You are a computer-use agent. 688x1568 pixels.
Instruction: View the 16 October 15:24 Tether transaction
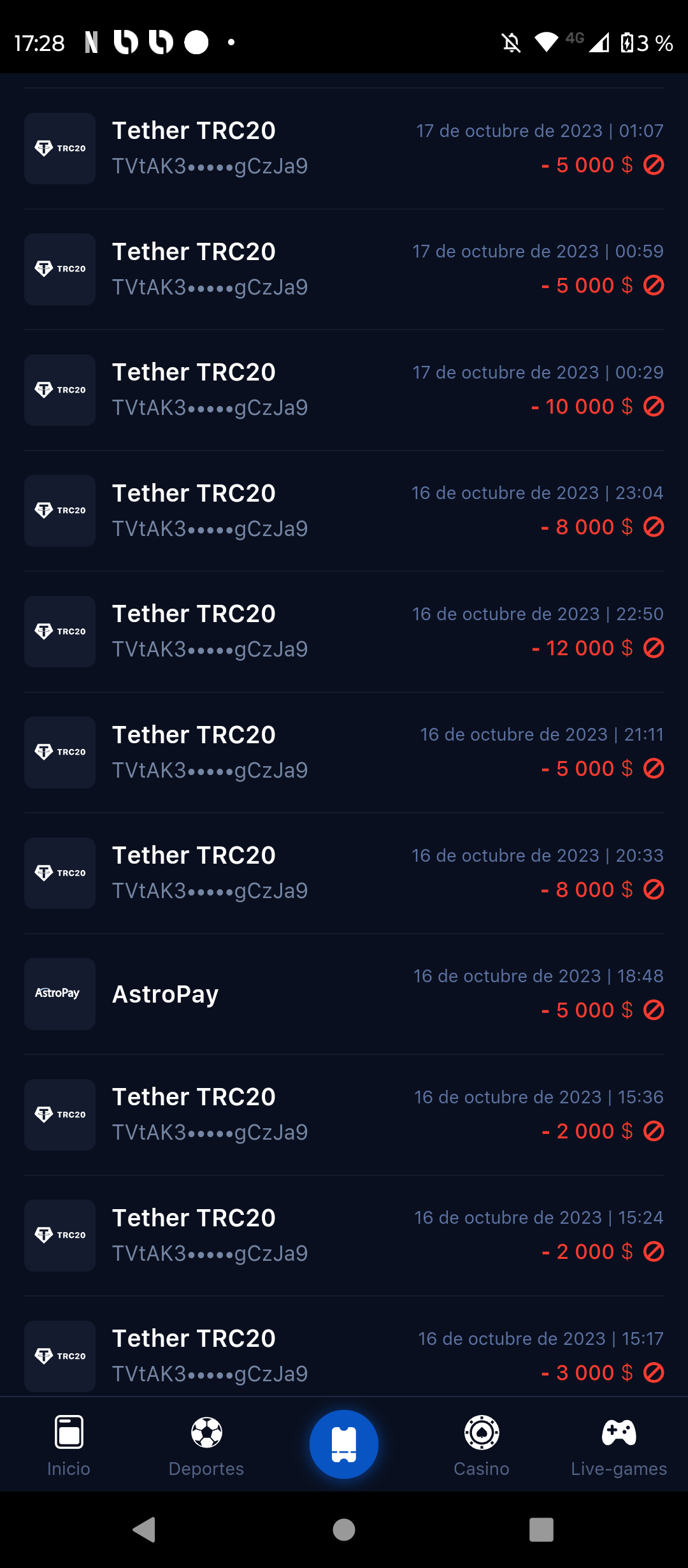[x=344, y=1235]
